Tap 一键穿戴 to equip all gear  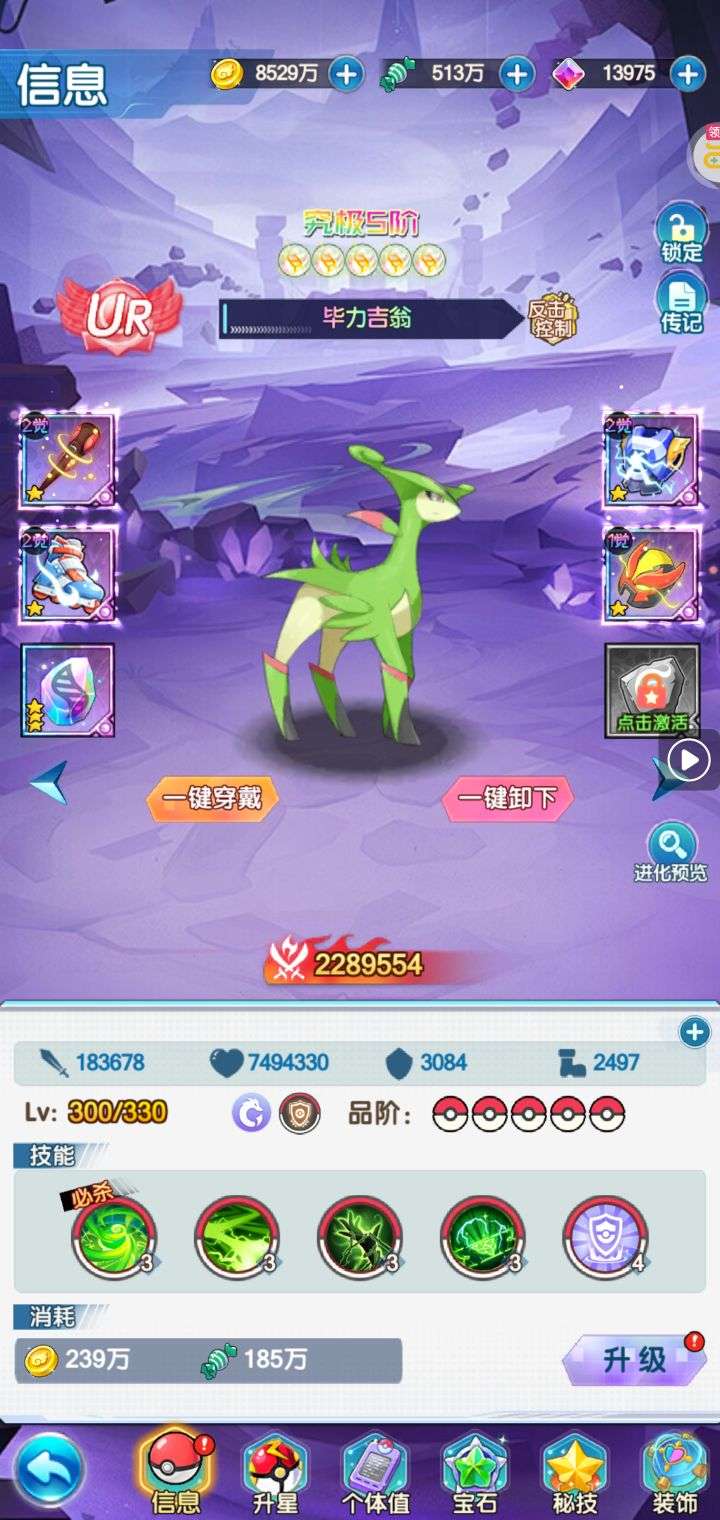pos(212,799)
